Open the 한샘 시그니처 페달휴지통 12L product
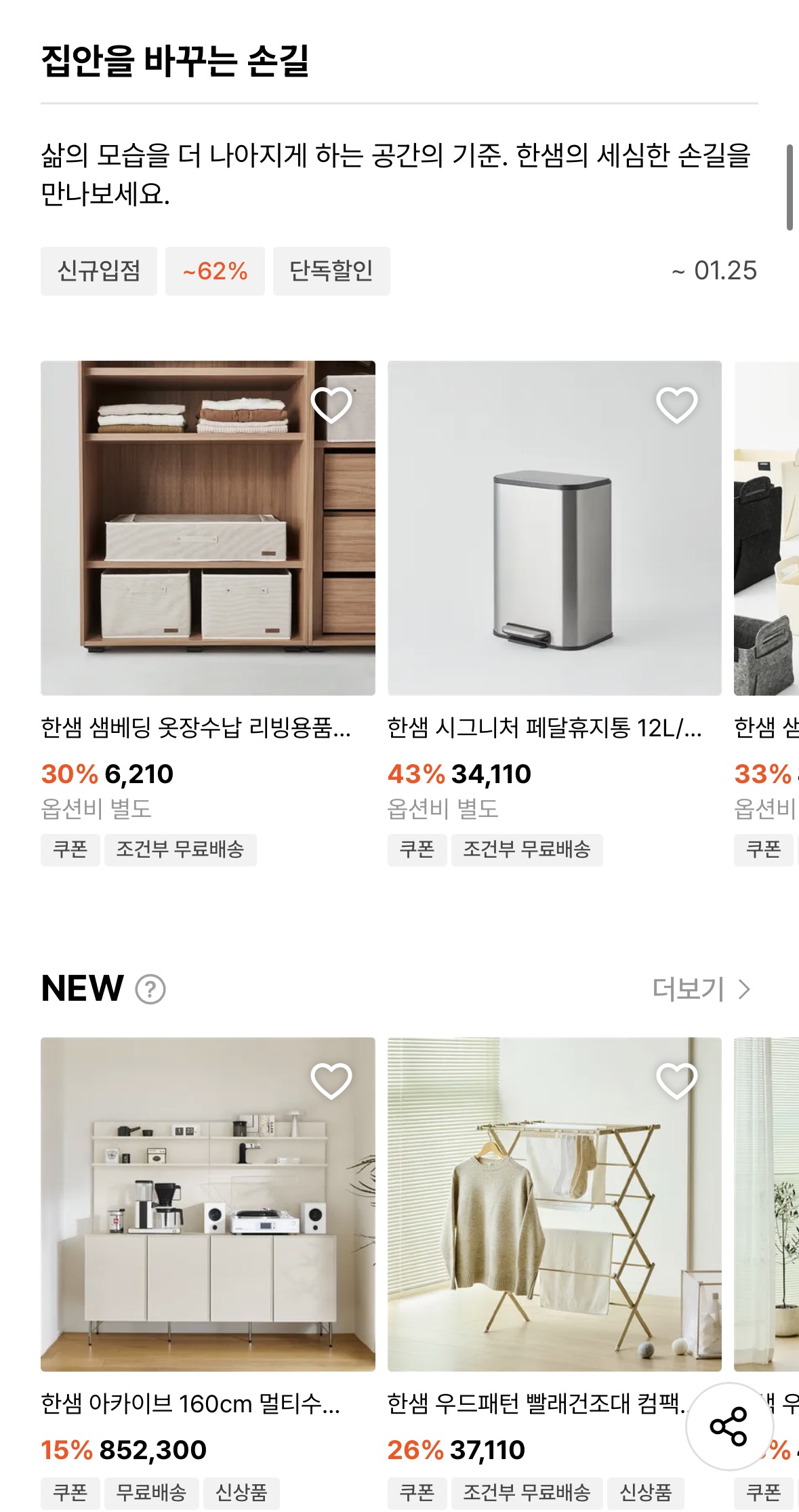 click(554, 529)
